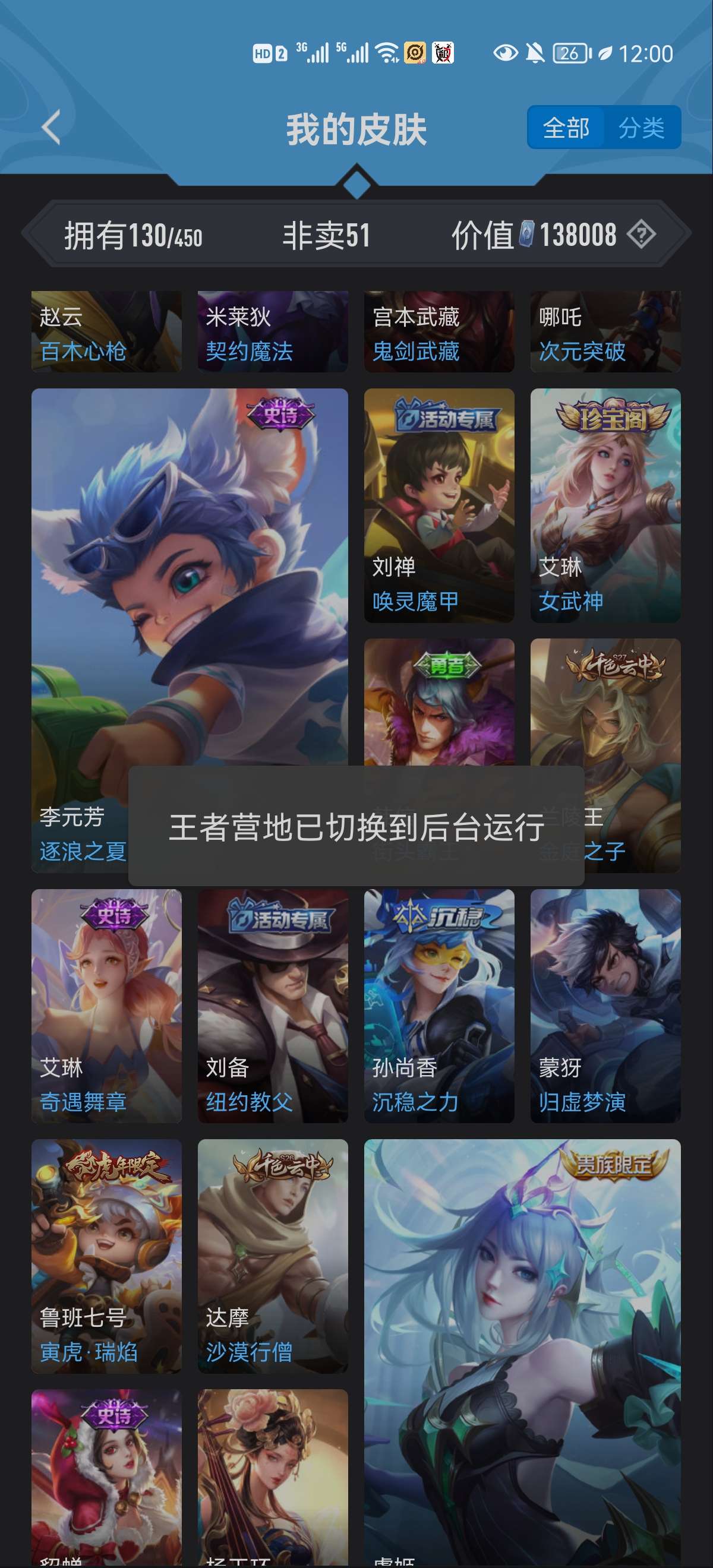Open the value help question icon
The width and height of the screenshot is (713, 1568).
(641, 235)
